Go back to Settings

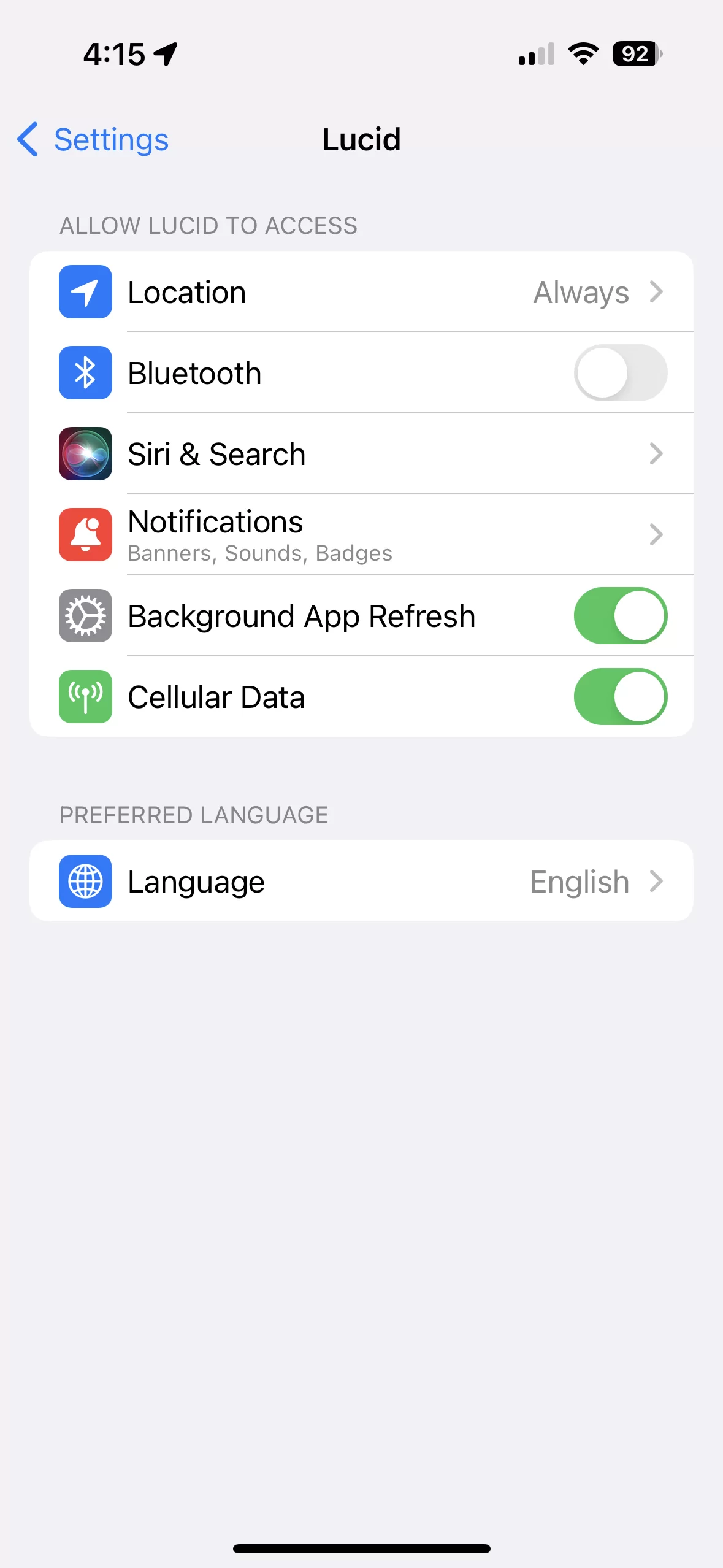click(93, 140)
